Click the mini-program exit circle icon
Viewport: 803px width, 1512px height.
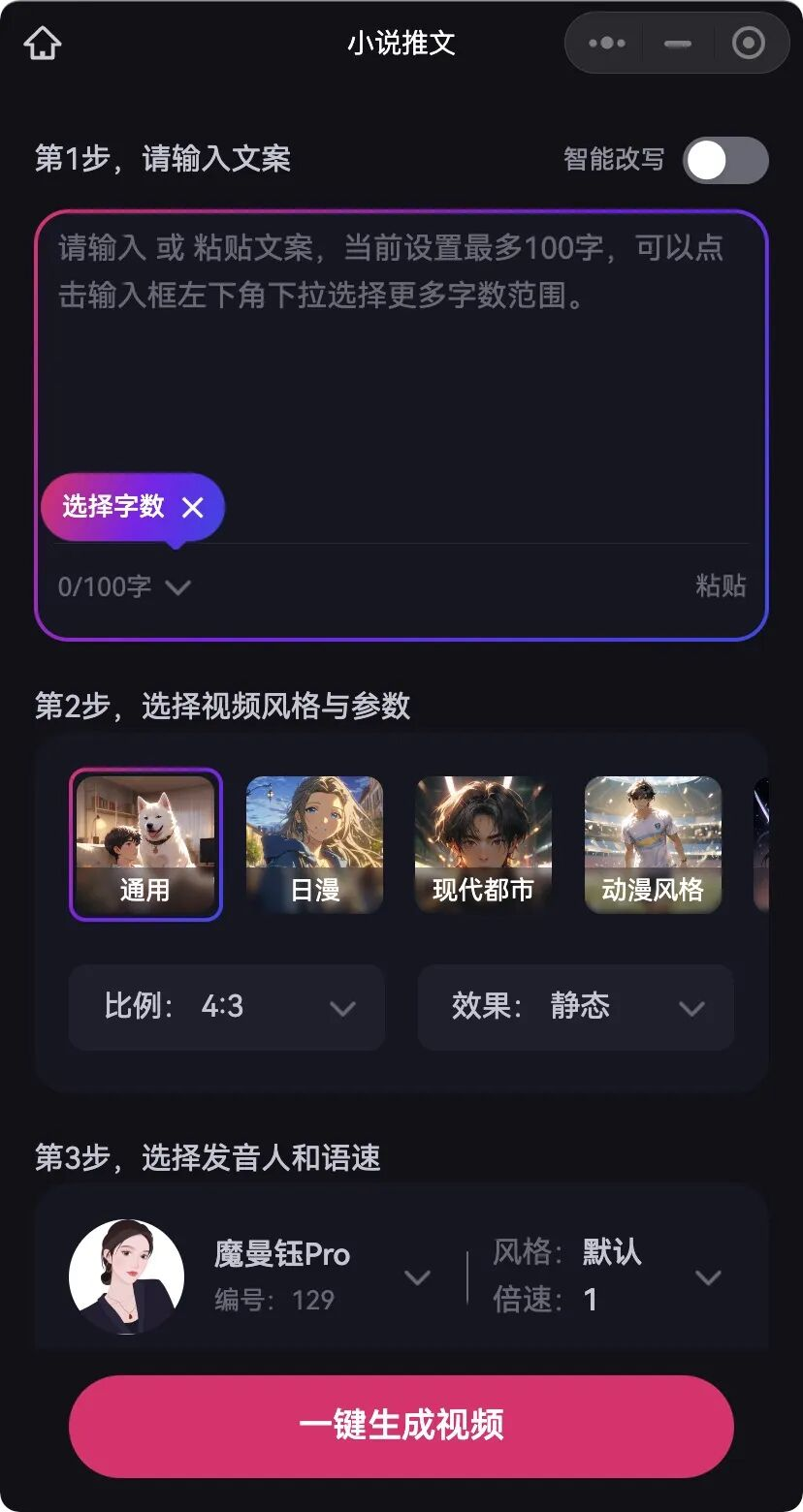coord(749,43)
